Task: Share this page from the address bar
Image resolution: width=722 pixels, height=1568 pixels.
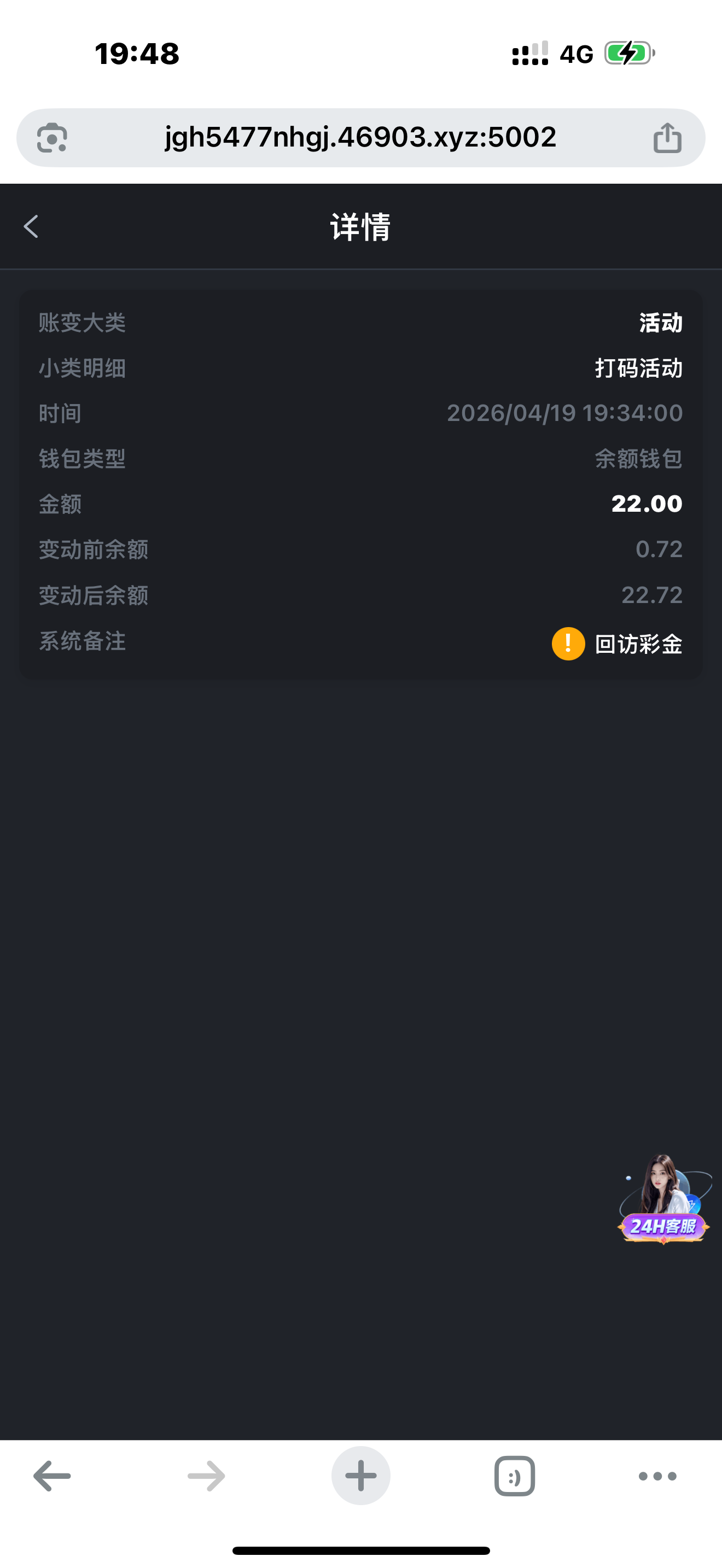Action: point(667,138)
